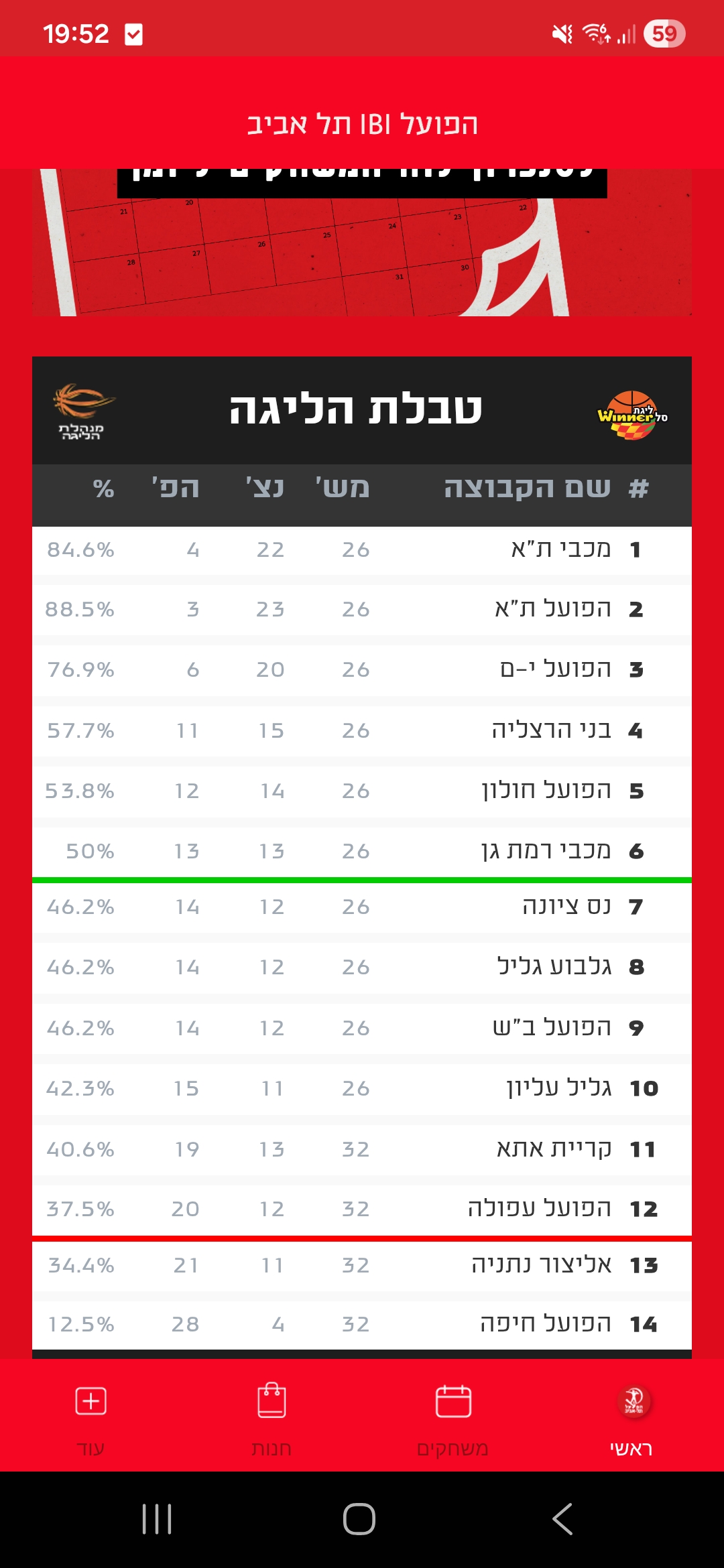Viewport: 724px width, 1568px height.
Task: Tap the Winner League basketball logo
Action: pos(633,415)
